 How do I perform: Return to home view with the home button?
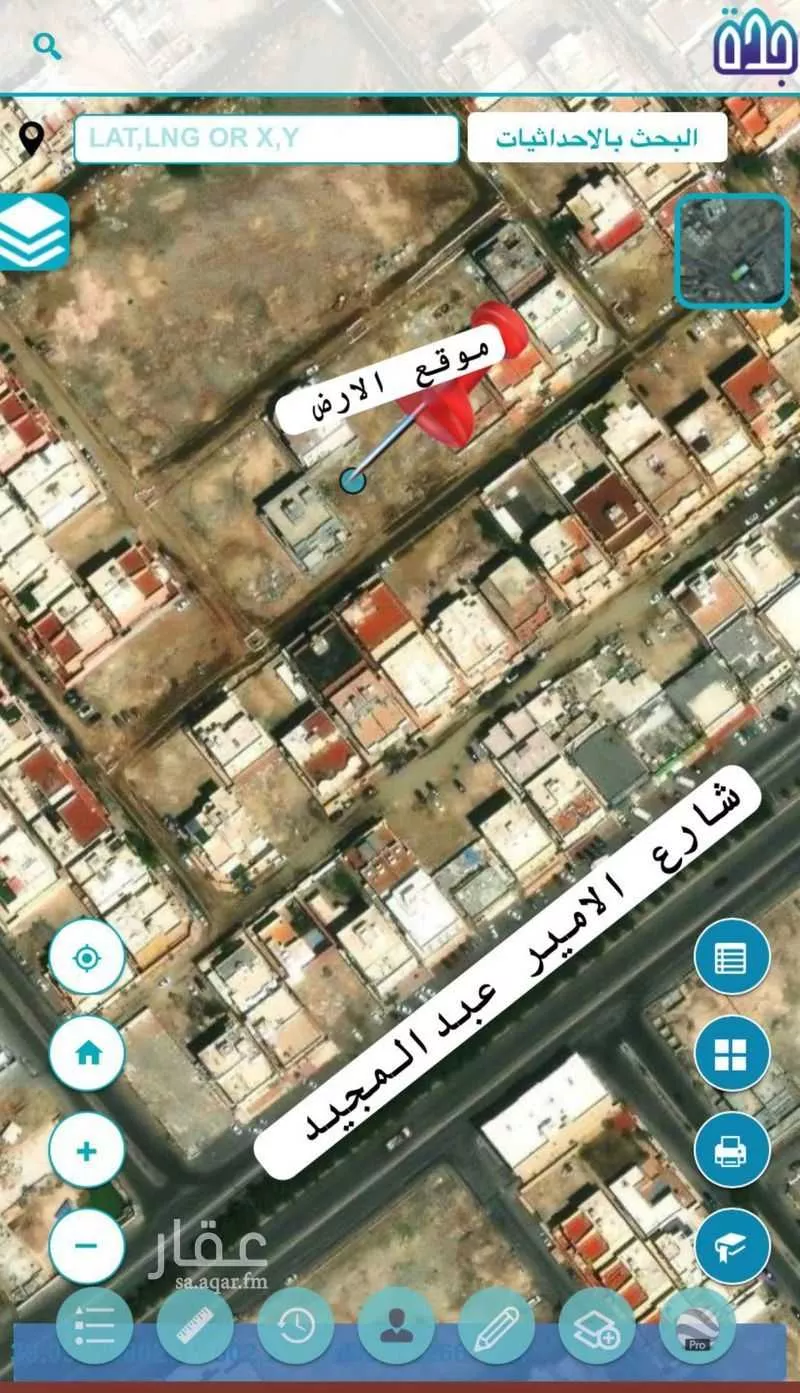(x=88, y=1055)
